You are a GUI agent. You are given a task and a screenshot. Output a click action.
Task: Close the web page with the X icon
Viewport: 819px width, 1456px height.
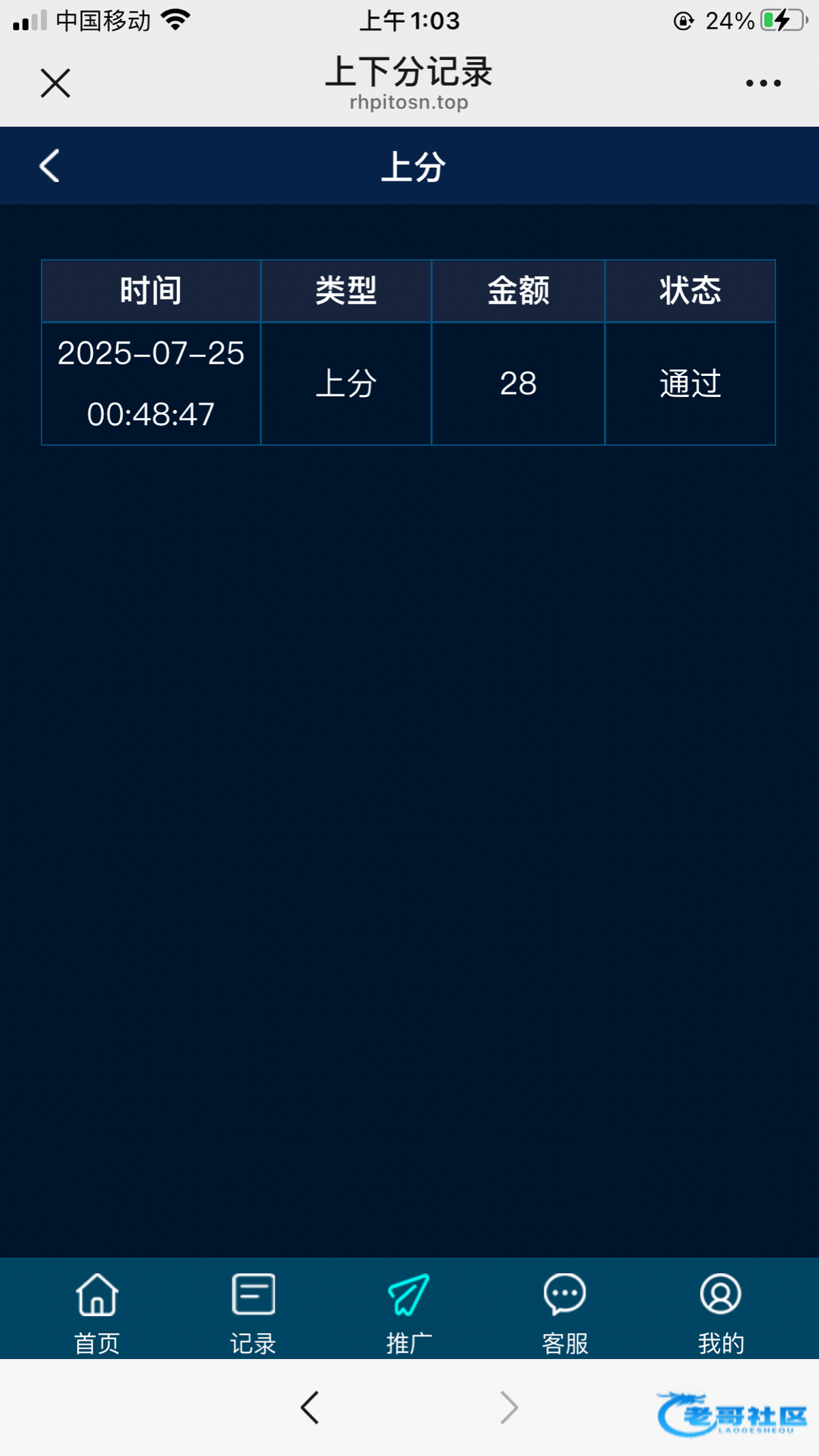[55, 83]
